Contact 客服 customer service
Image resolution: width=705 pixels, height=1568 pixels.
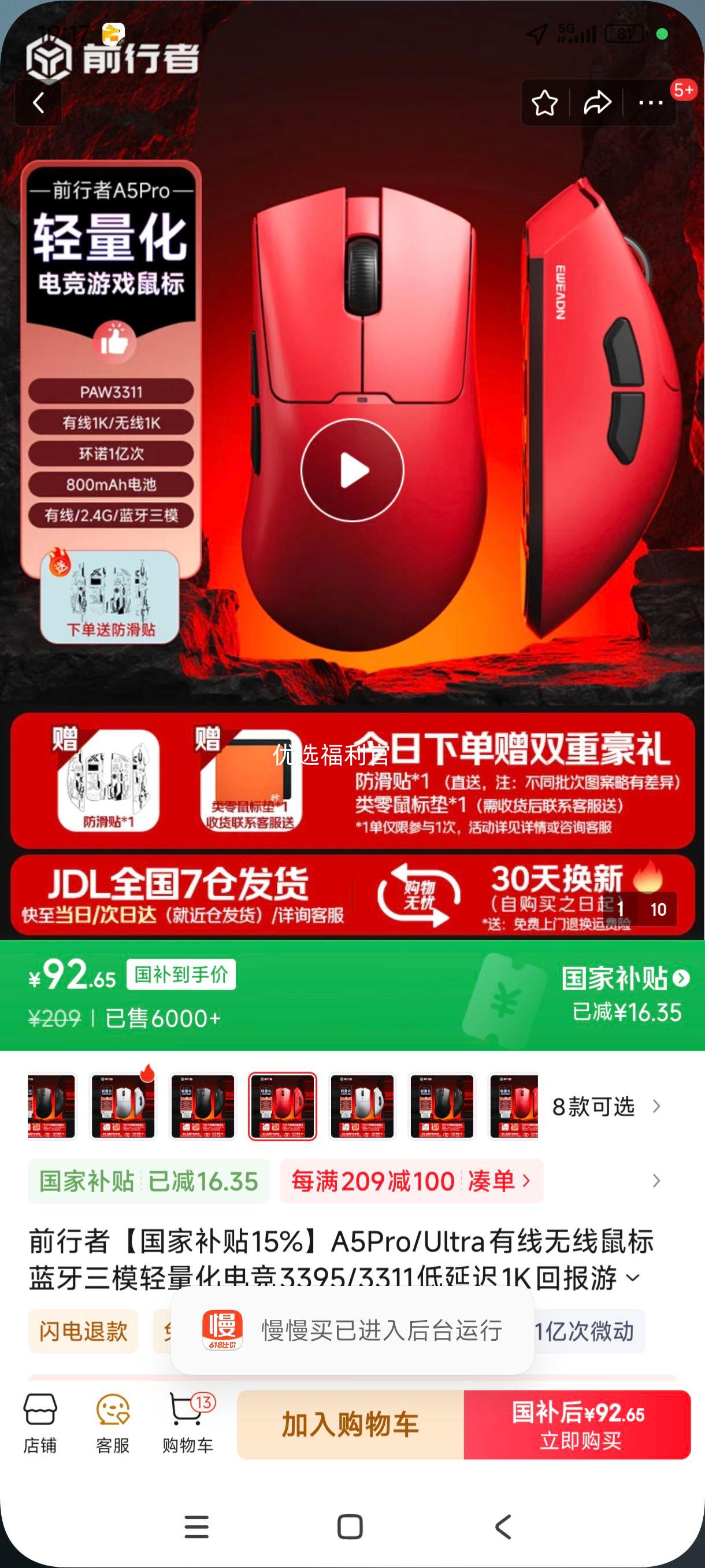click(113, 1425)
